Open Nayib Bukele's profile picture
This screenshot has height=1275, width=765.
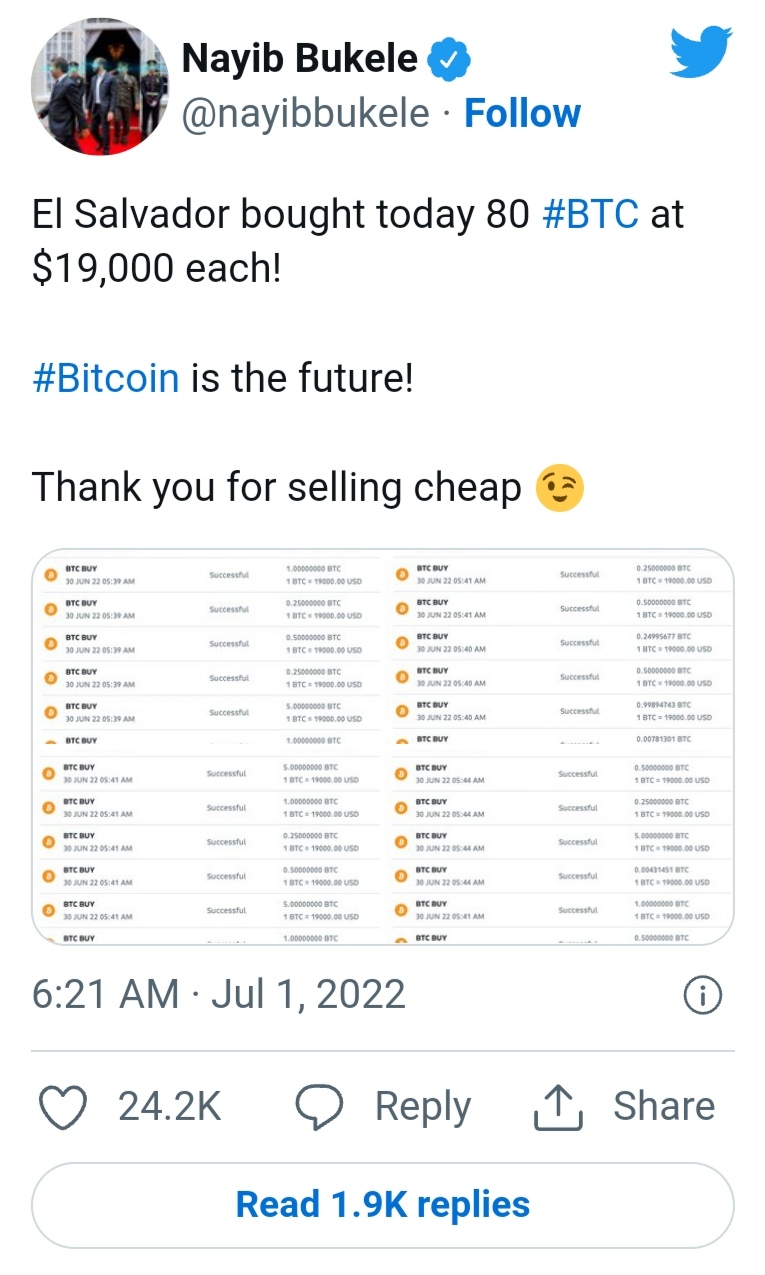click(x=100, y=86)
